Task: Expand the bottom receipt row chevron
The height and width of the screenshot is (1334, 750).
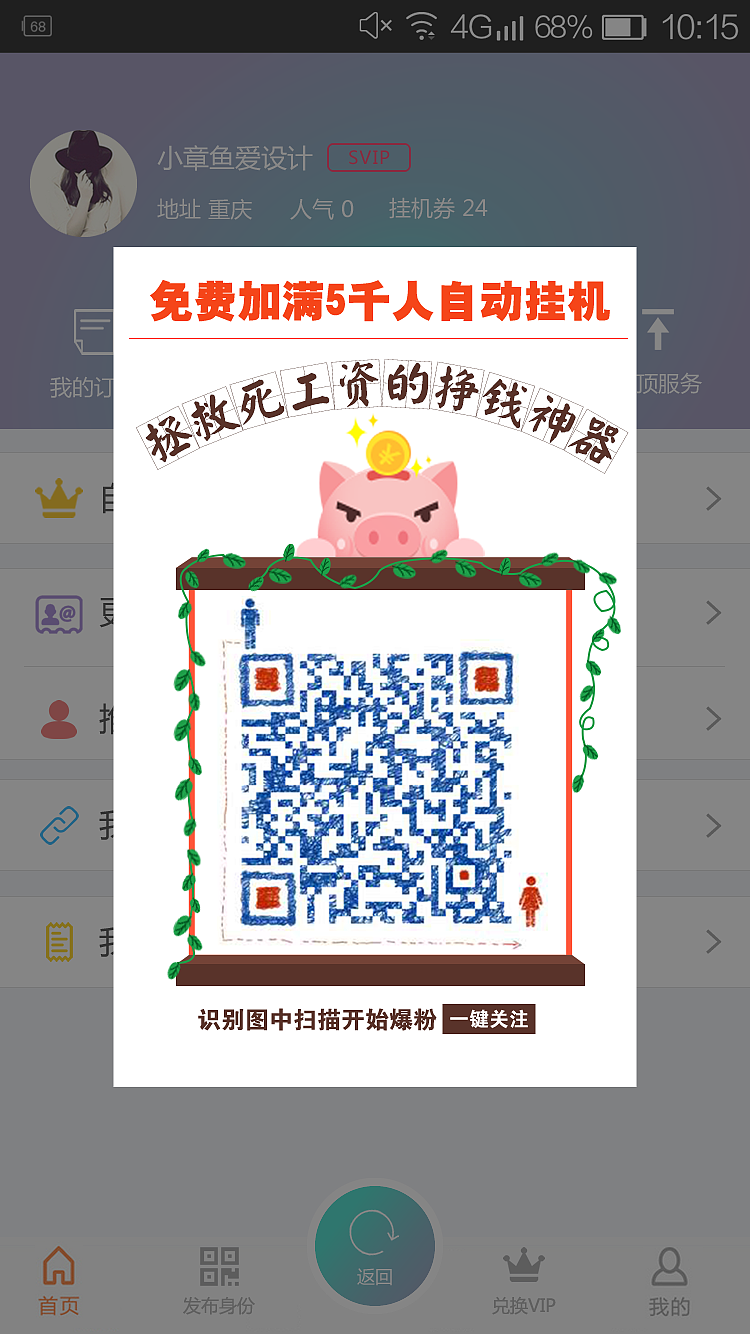Action: (714, 941)
